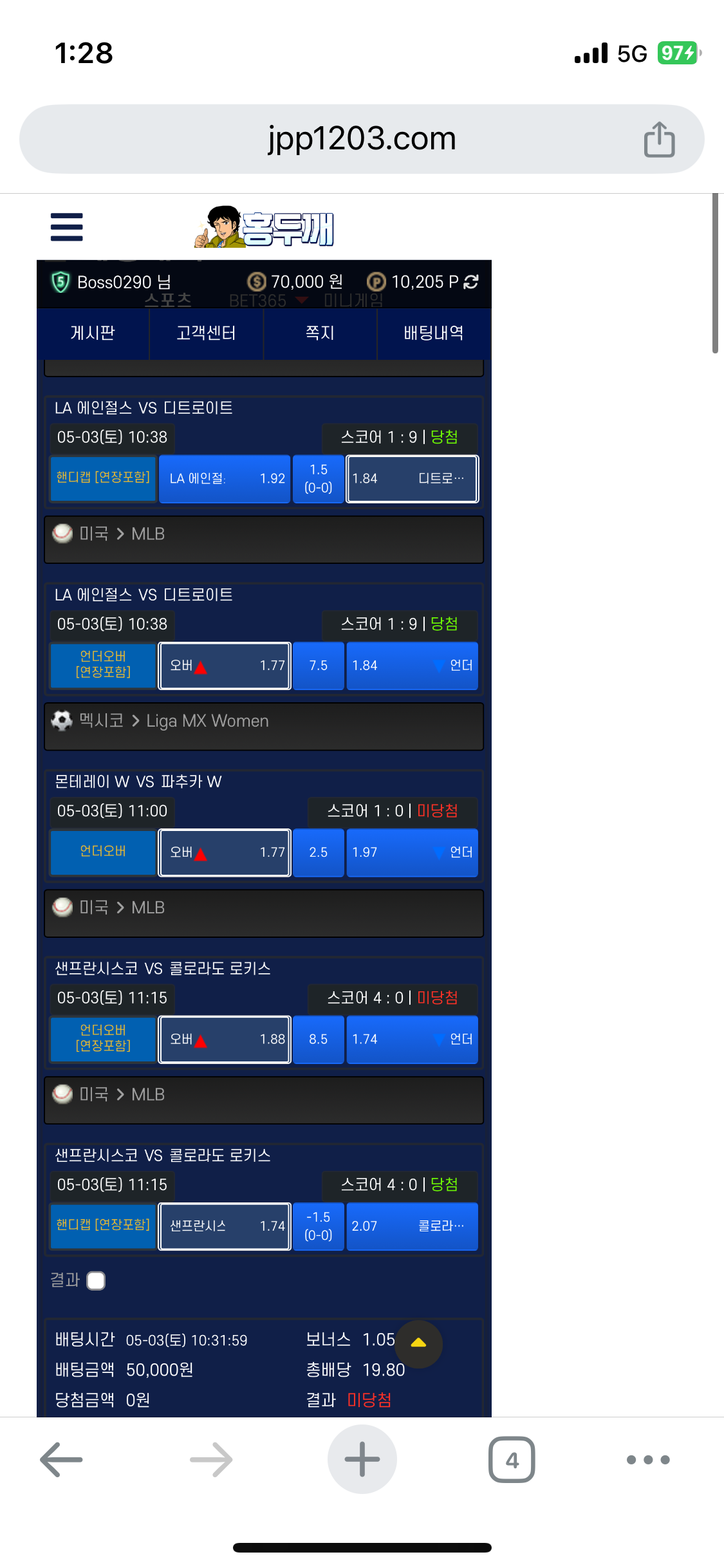Tap the 홍두깨 site logo
Image resolution: width=724 pixels, height=1568 pixels.
[x=265, y=227]
